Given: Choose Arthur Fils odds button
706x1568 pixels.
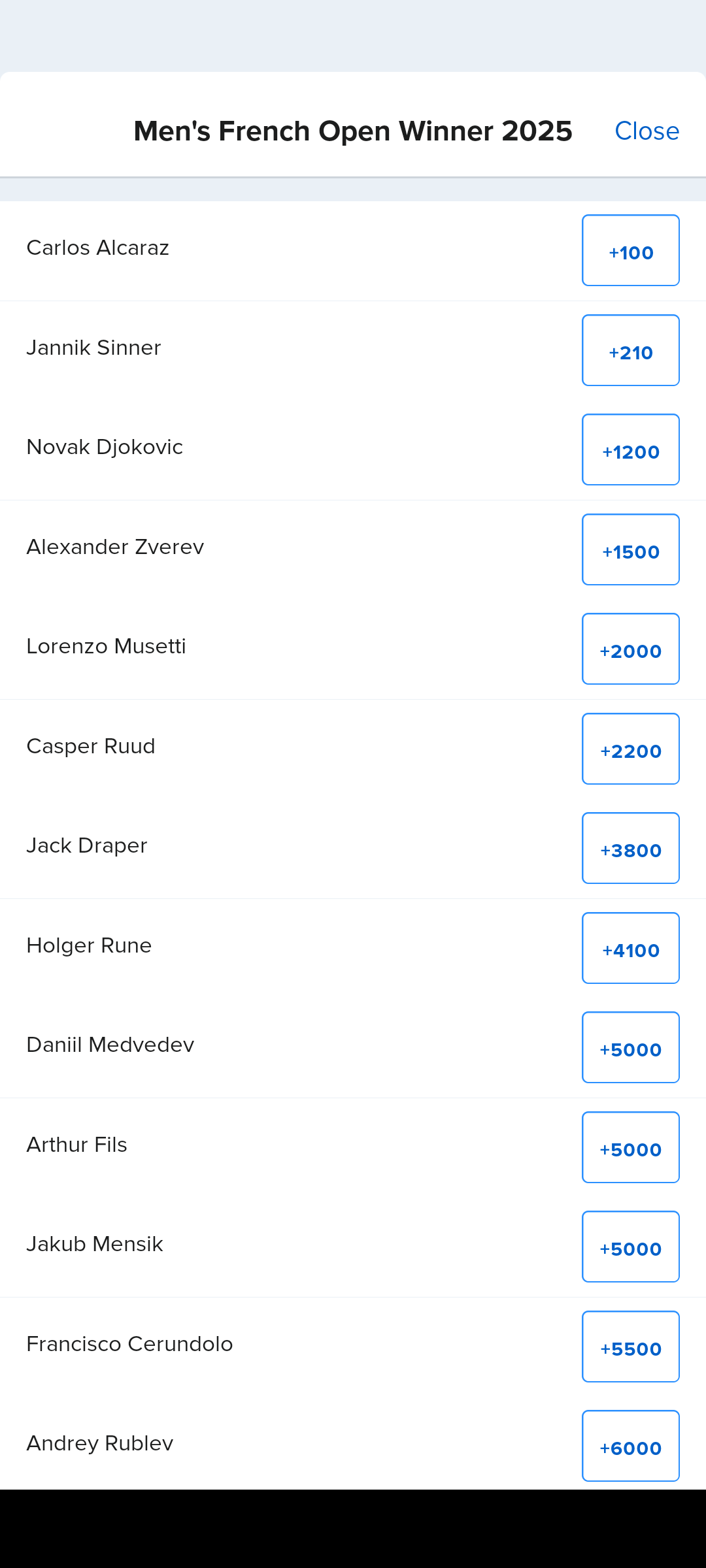Looking at the screenshot, I should coord(630,1148).
